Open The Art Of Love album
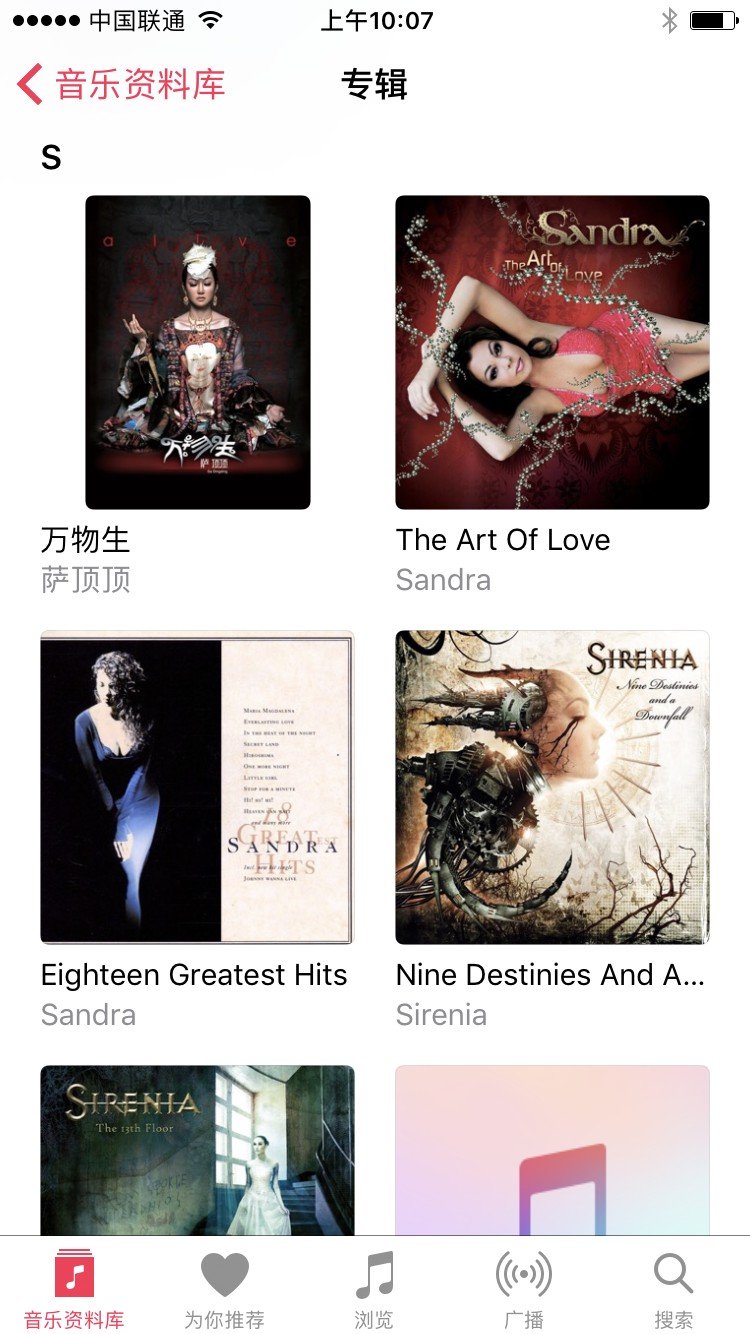The image size is (750, 1334). (552, 352)
